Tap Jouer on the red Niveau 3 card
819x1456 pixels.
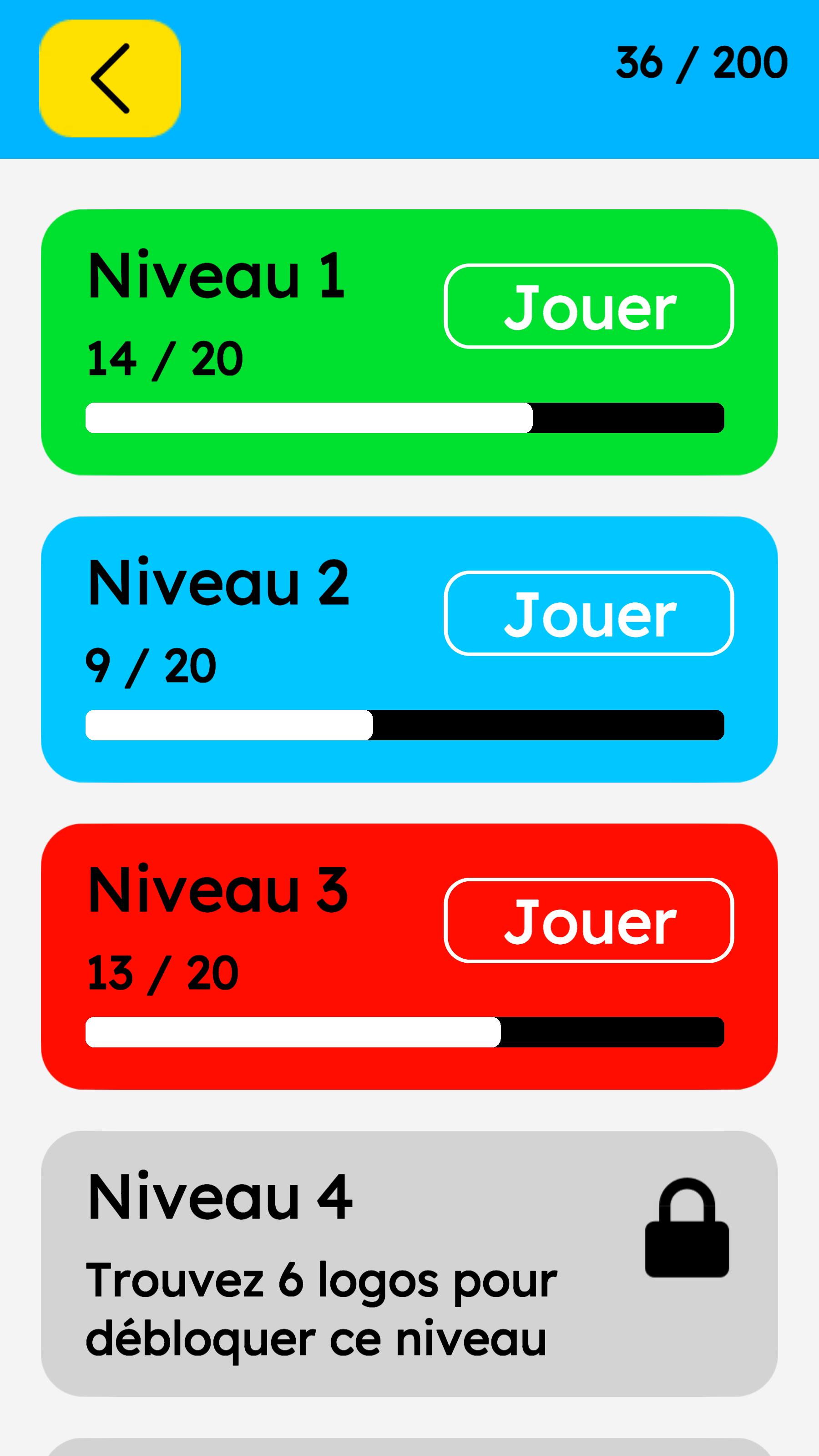pyautogui.click(x=588, y=920)
